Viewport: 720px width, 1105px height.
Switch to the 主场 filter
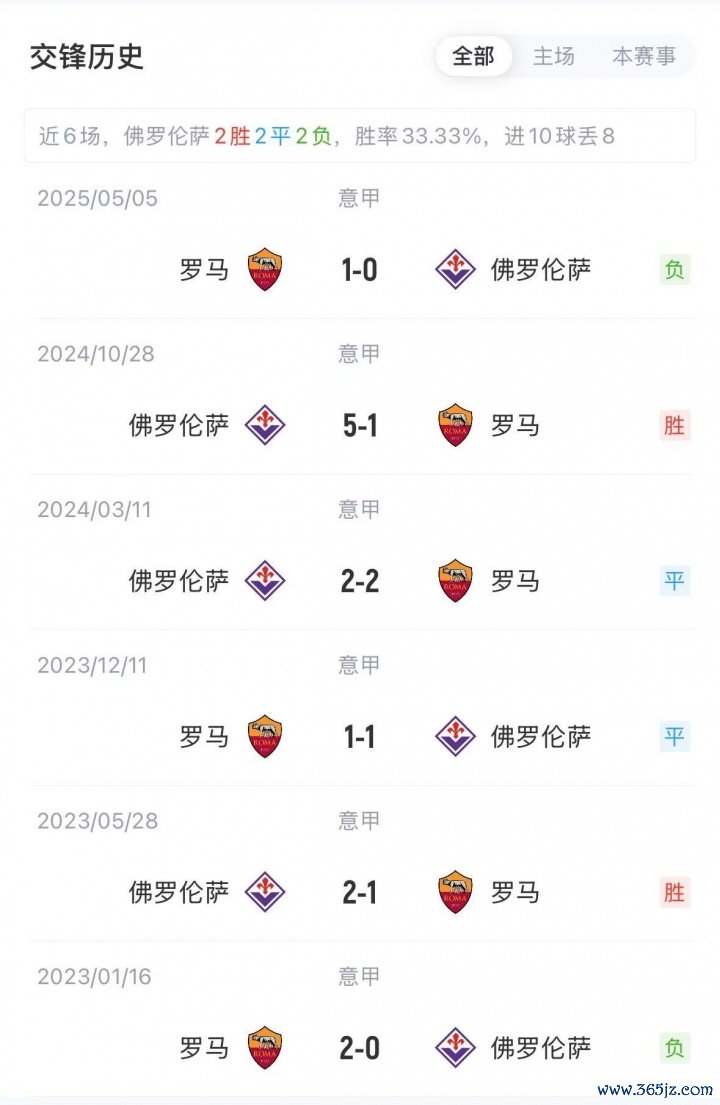553,56
